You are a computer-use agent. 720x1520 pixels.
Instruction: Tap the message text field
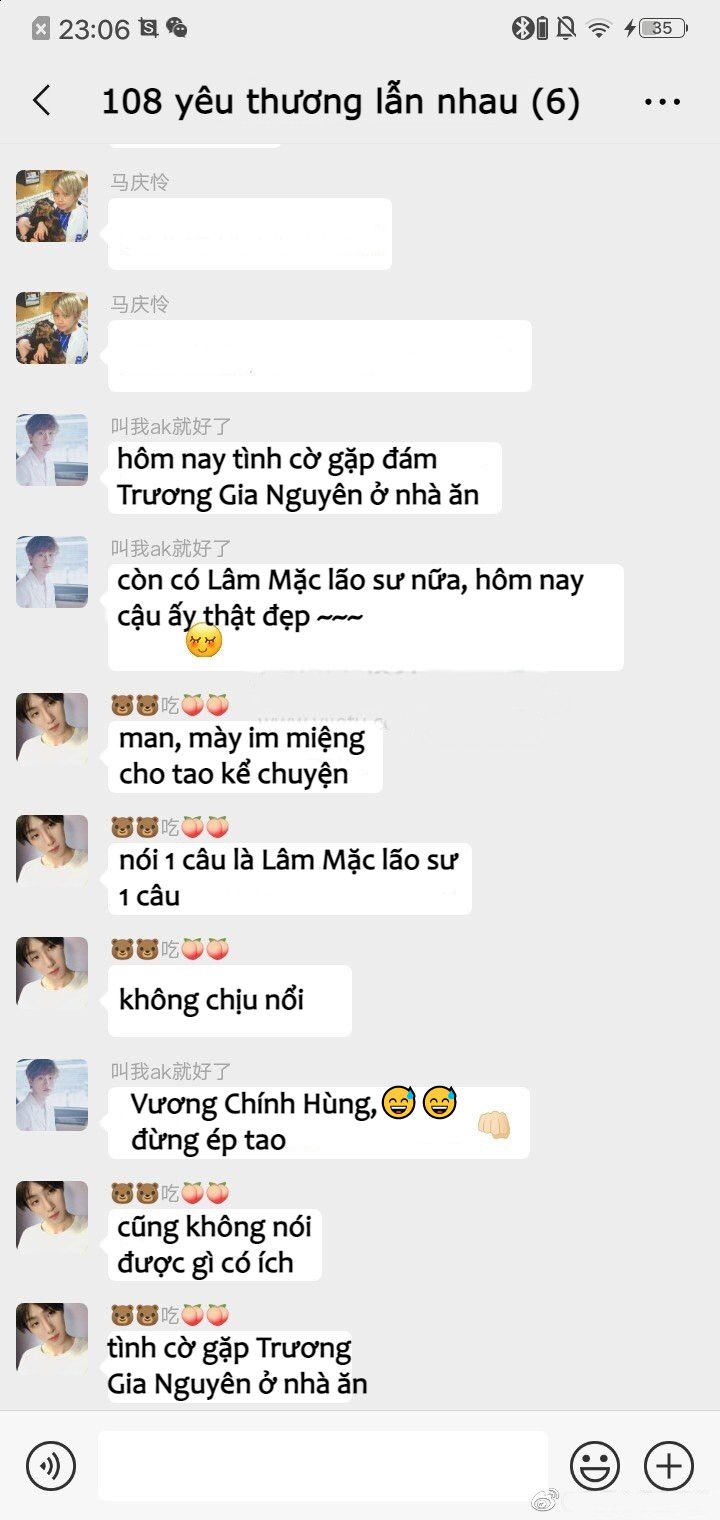[x=322, y=1466]
